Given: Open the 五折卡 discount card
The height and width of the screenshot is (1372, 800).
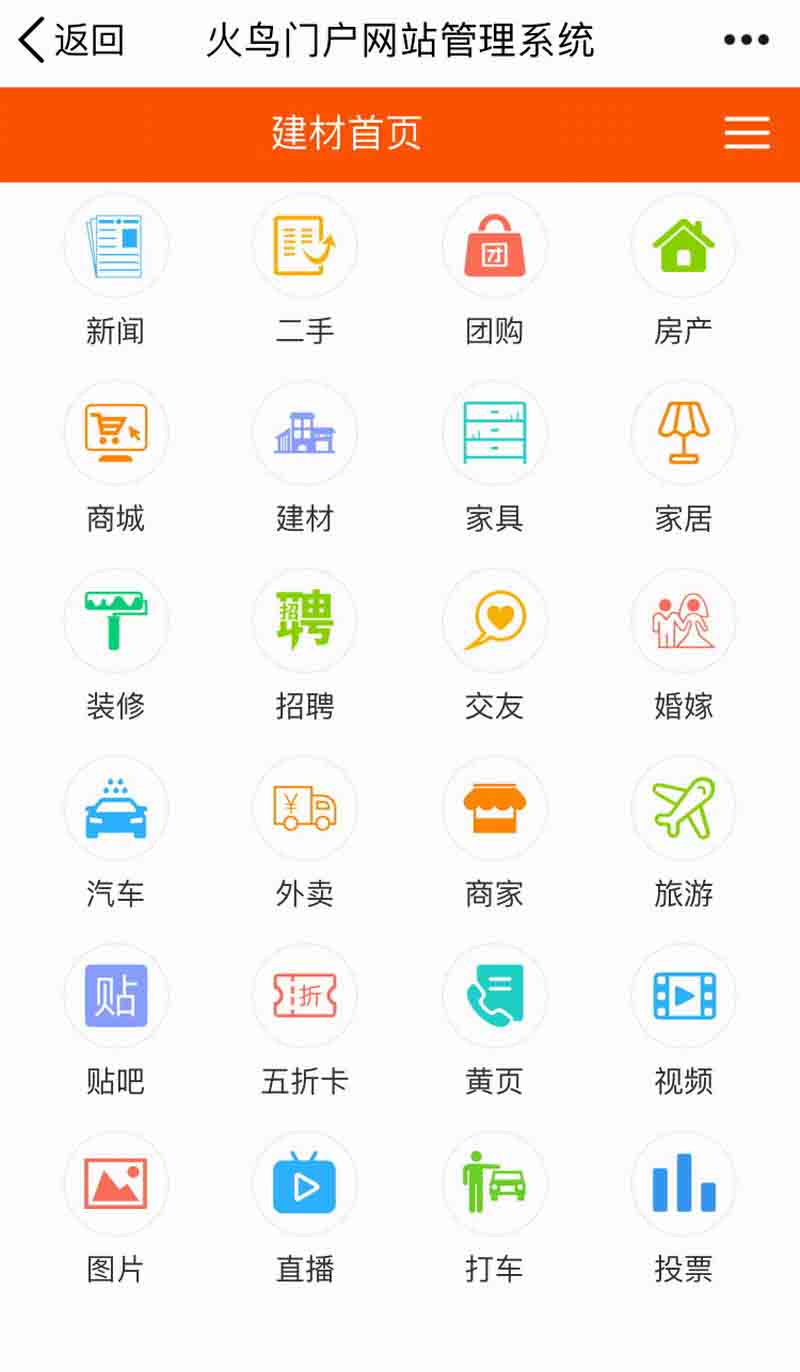Looking at the screenshot, I should coord(305,996).
